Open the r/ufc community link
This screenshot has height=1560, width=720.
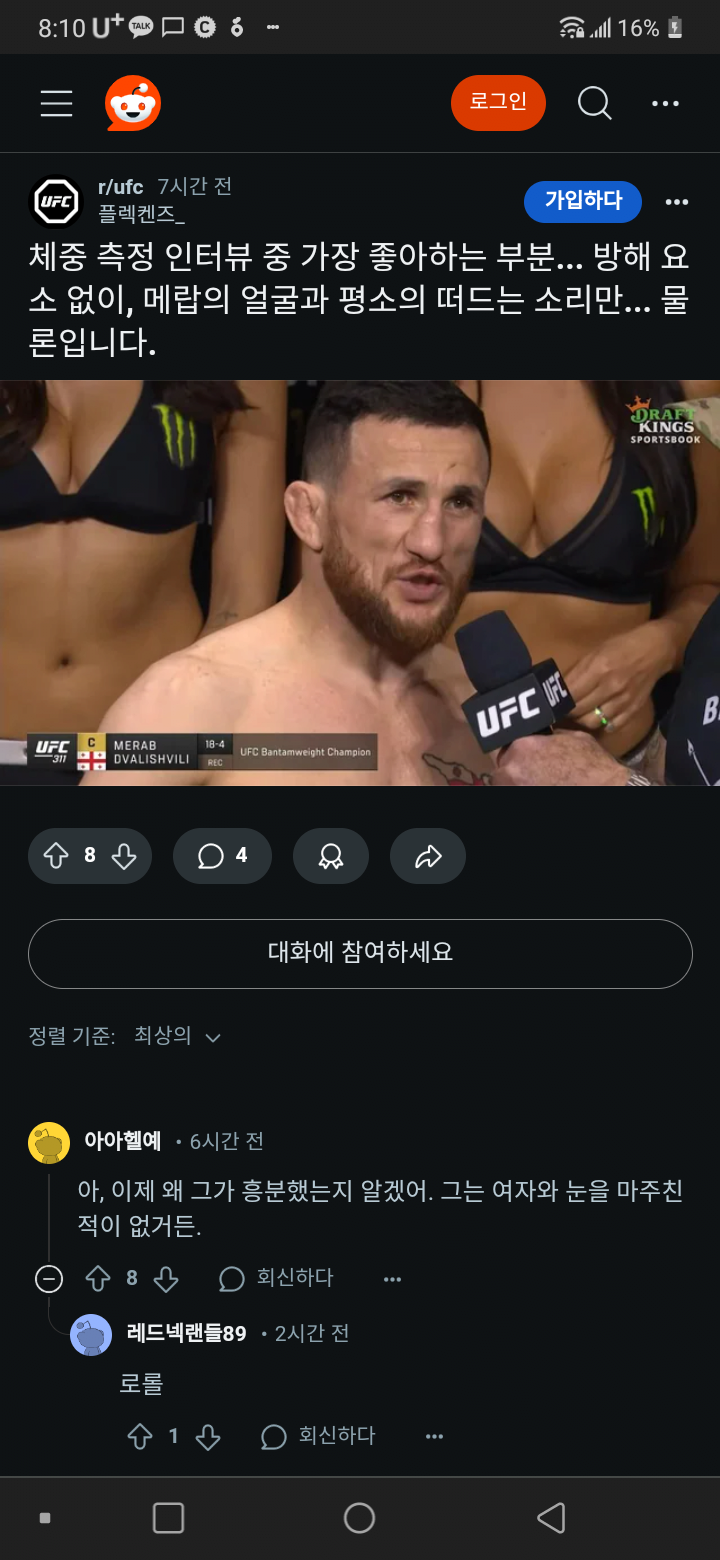(x=120, y=187)
